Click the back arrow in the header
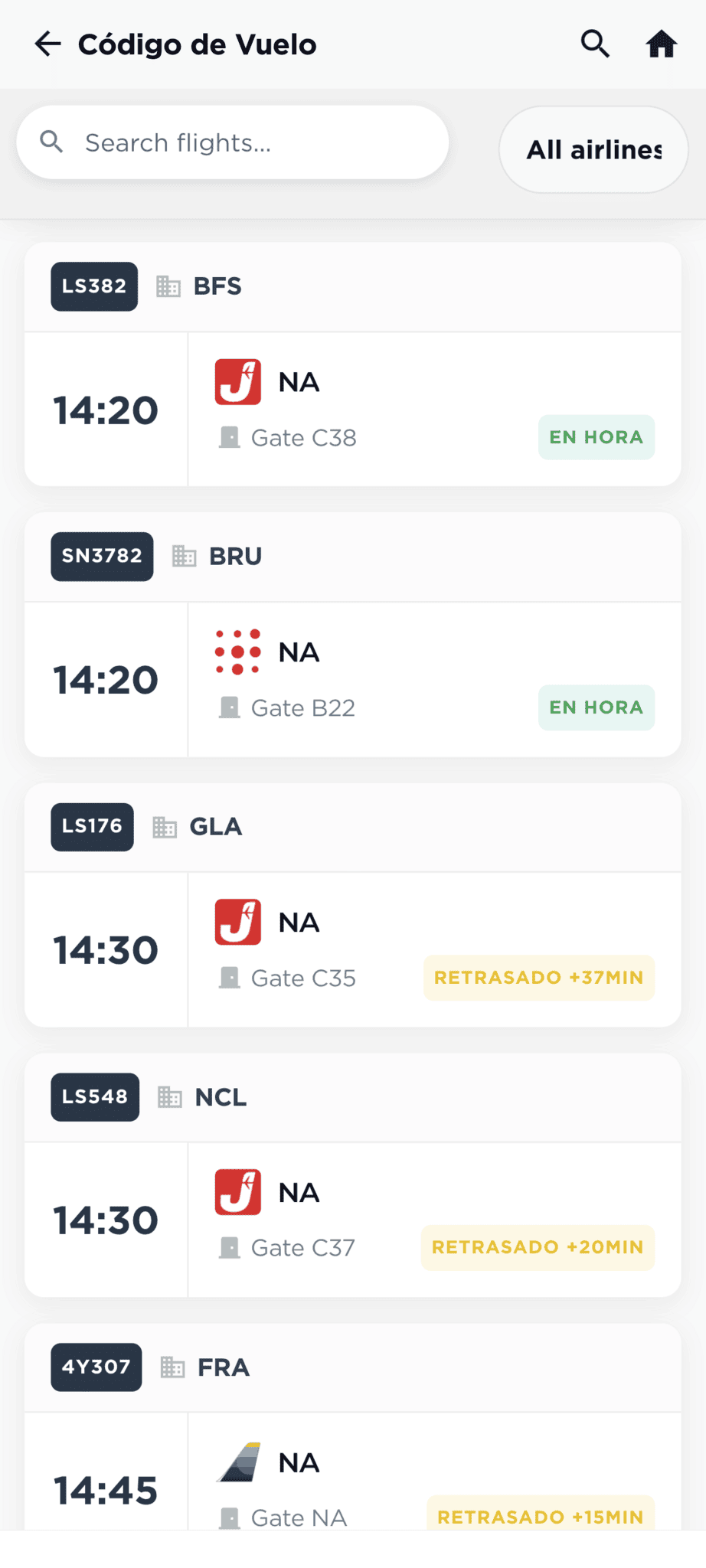Screen dimensions: 706x1568 click(x=47, y=44)
